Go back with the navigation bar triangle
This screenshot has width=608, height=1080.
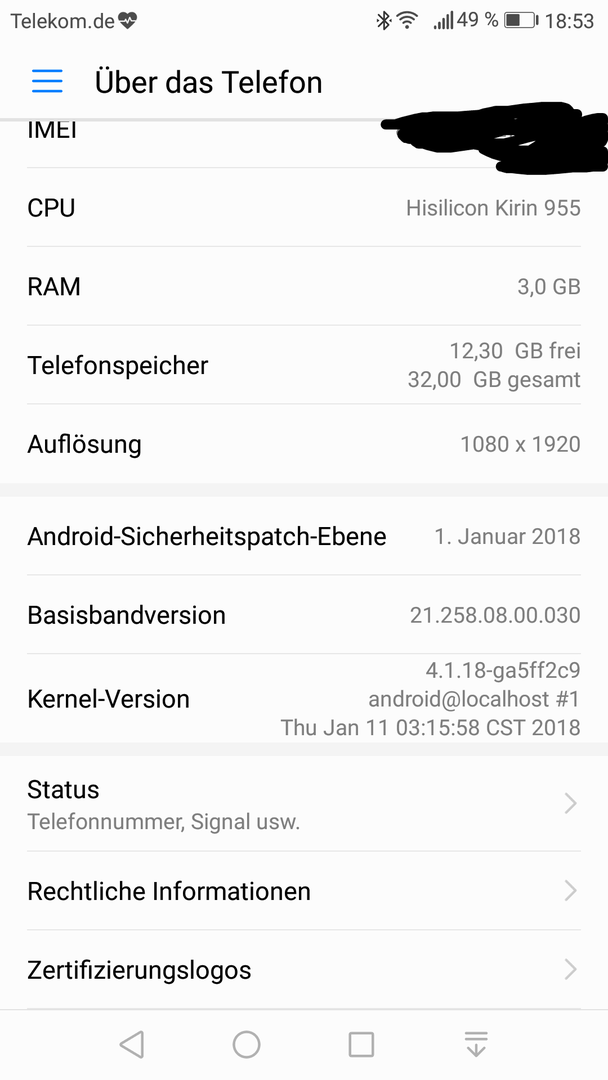[x=132, y=1045]
